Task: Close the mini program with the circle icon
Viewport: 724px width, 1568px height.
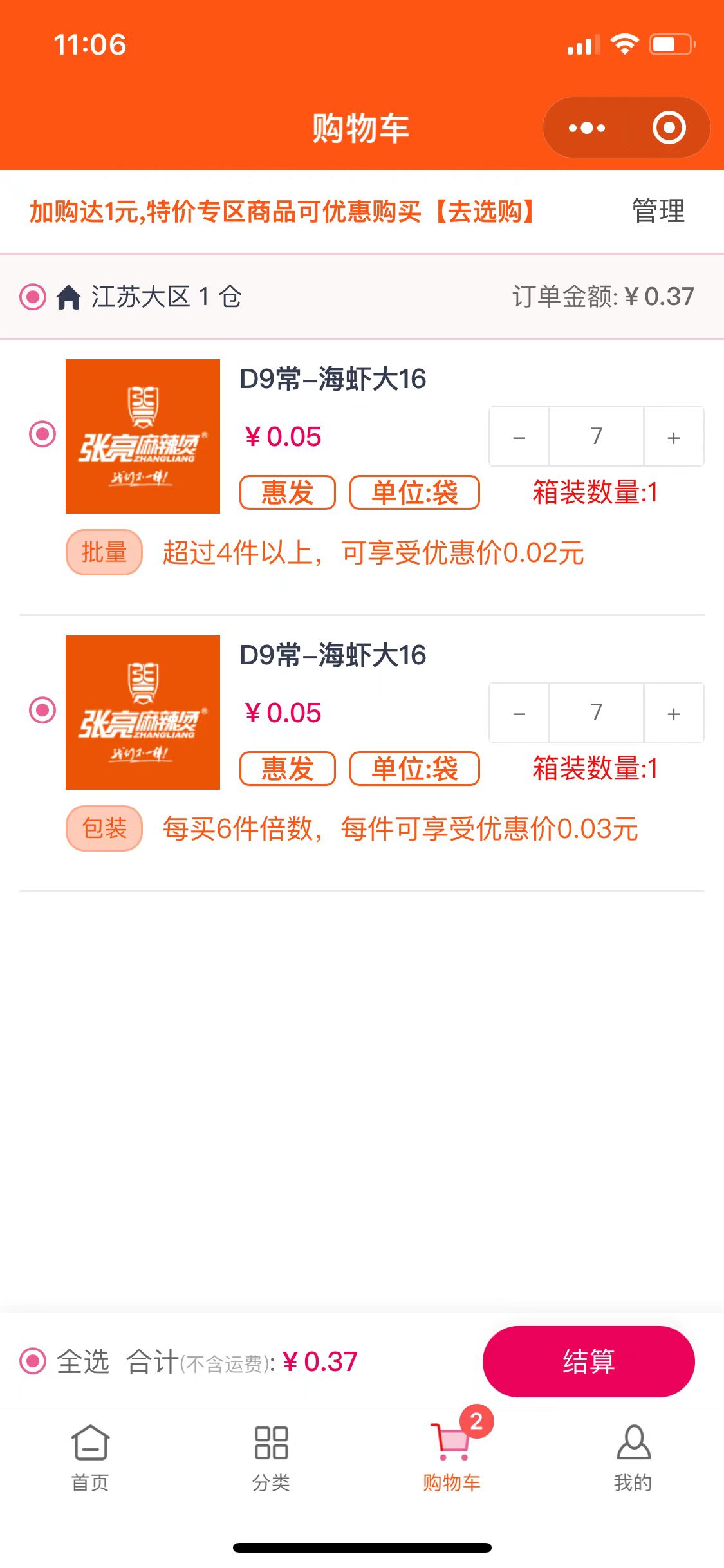Action: [x=669, y=128]
